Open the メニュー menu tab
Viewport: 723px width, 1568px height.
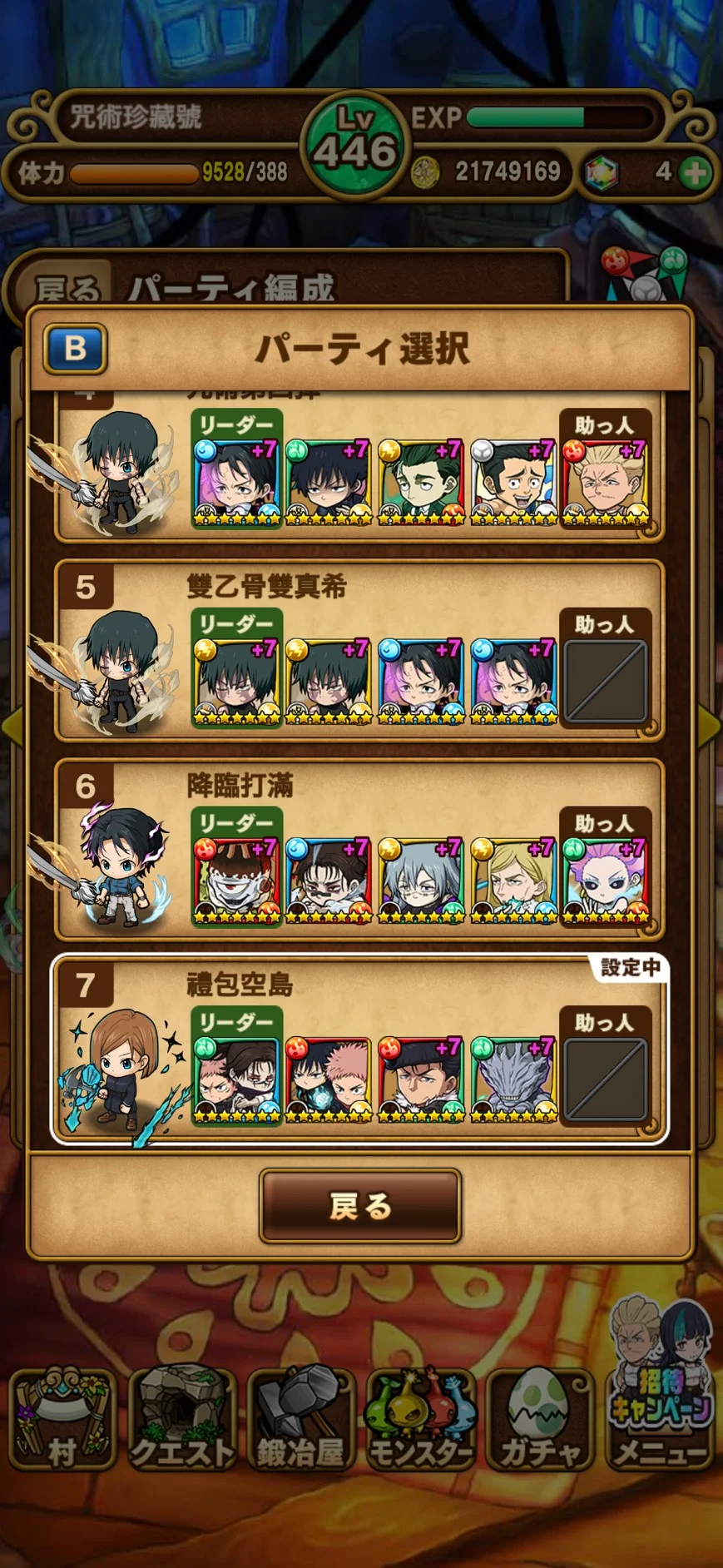coord(660,1420)
